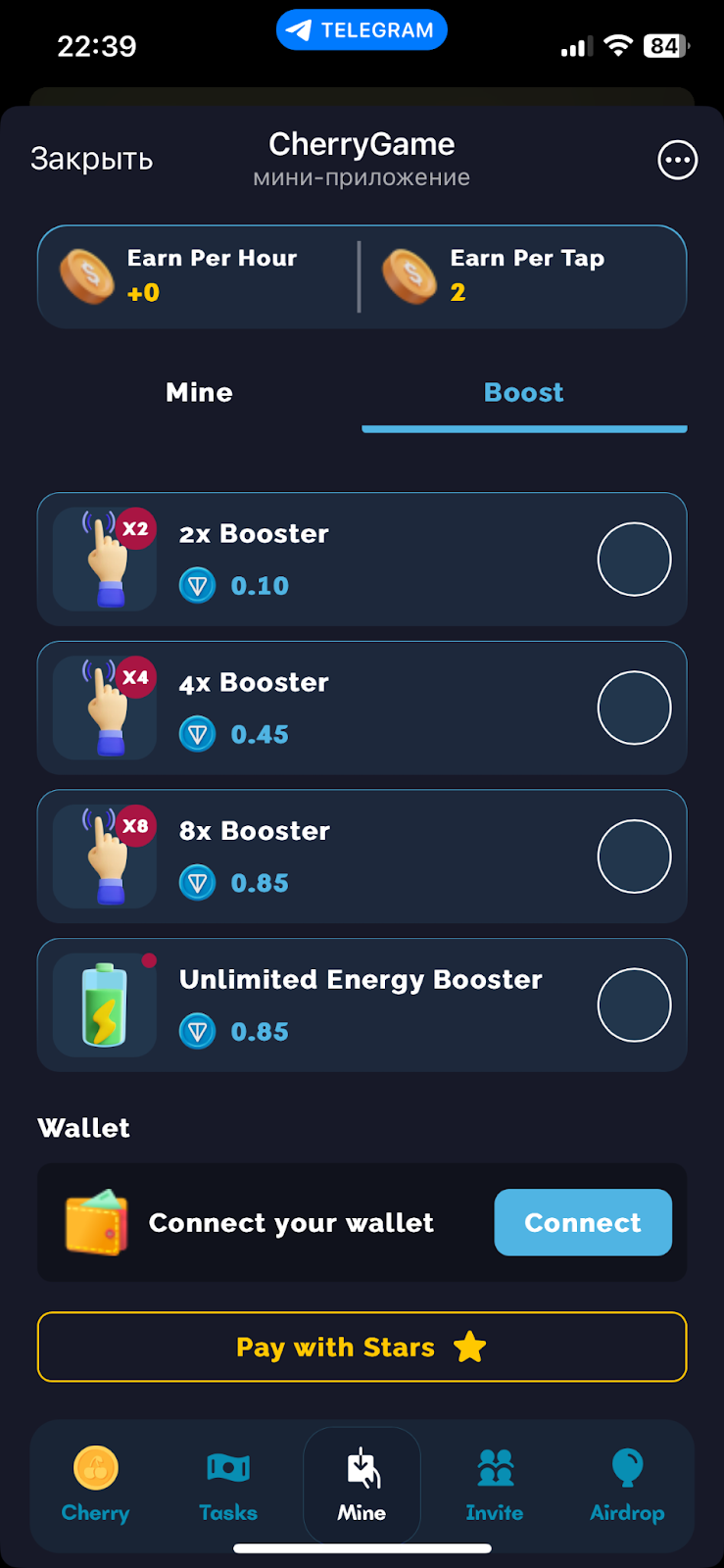This screenshot has height=1568, width=724.
Task: Select the 2x Booster option
Action: (x=634, y=560)
